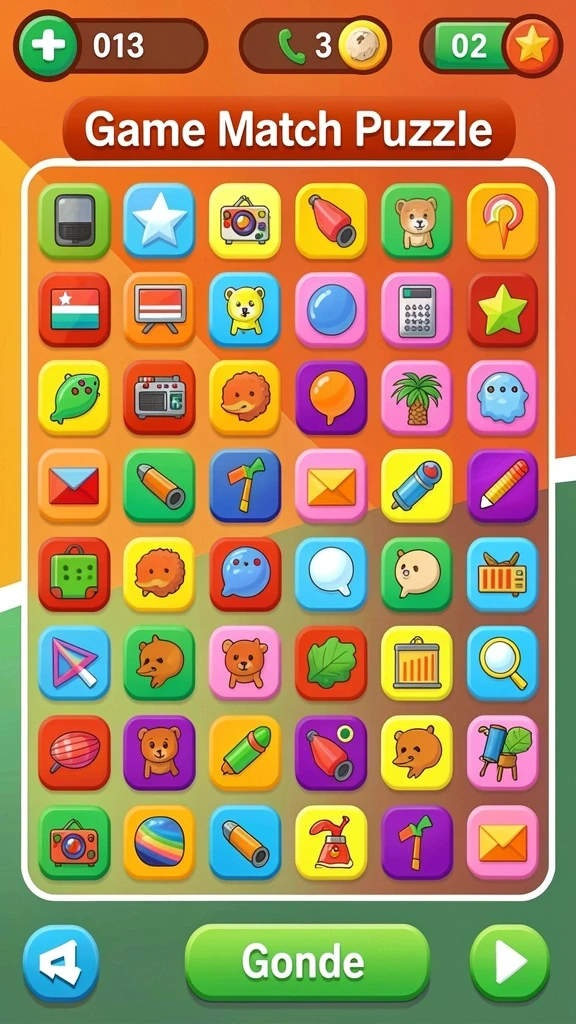Tap the green plus button to add coins

coord(47,46)
